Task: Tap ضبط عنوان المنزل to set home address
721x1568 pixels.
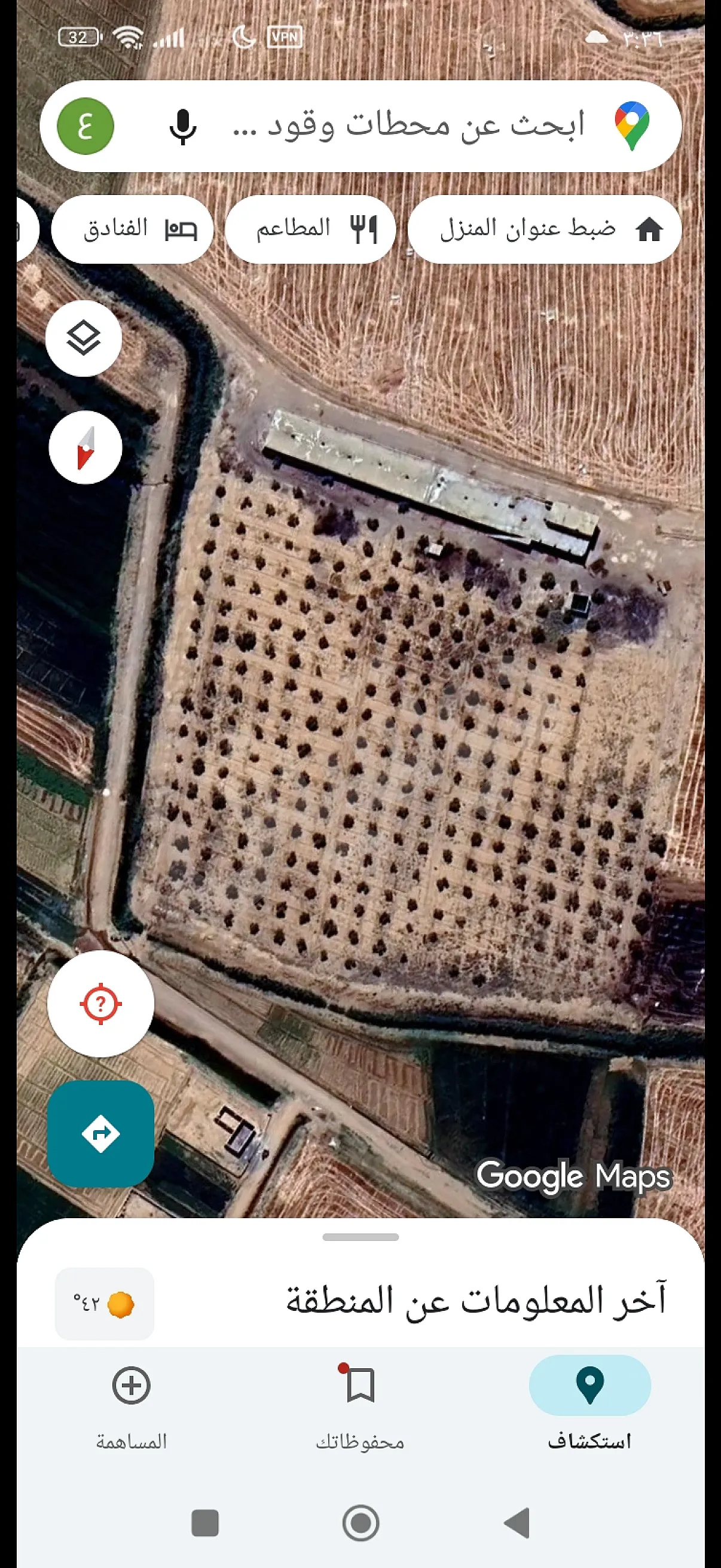Action: 529,228
